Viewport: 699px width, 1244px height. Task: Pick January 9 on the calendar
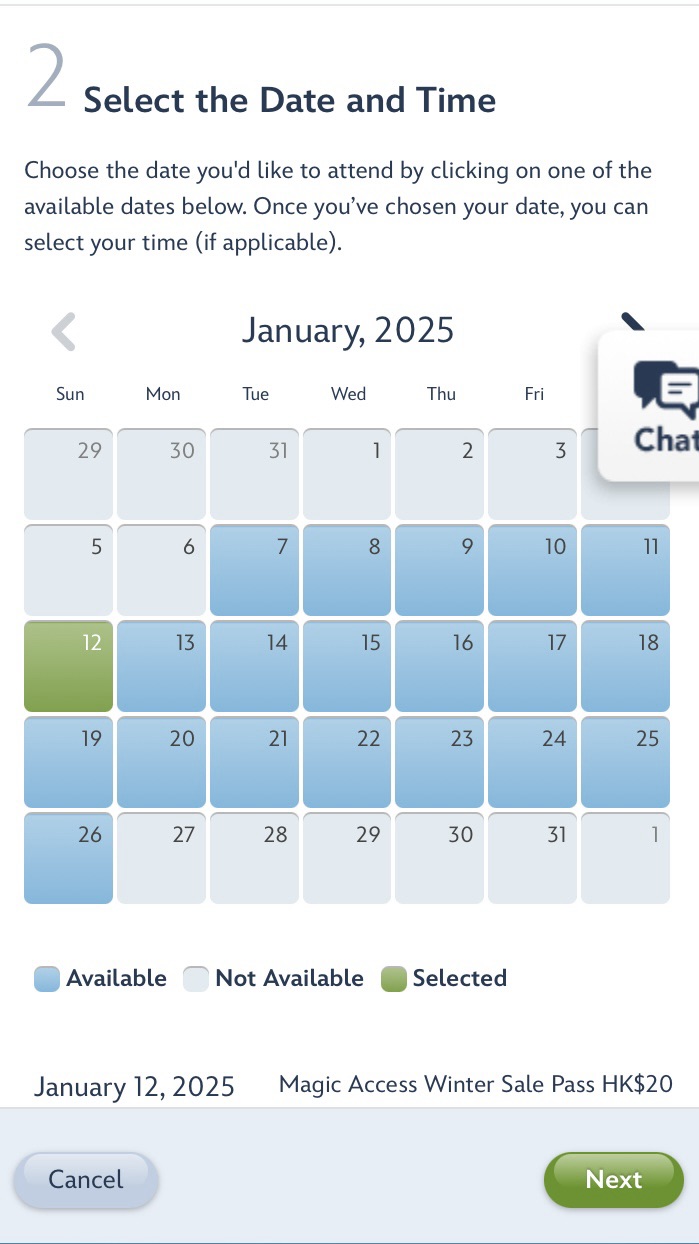coord(439,570)
